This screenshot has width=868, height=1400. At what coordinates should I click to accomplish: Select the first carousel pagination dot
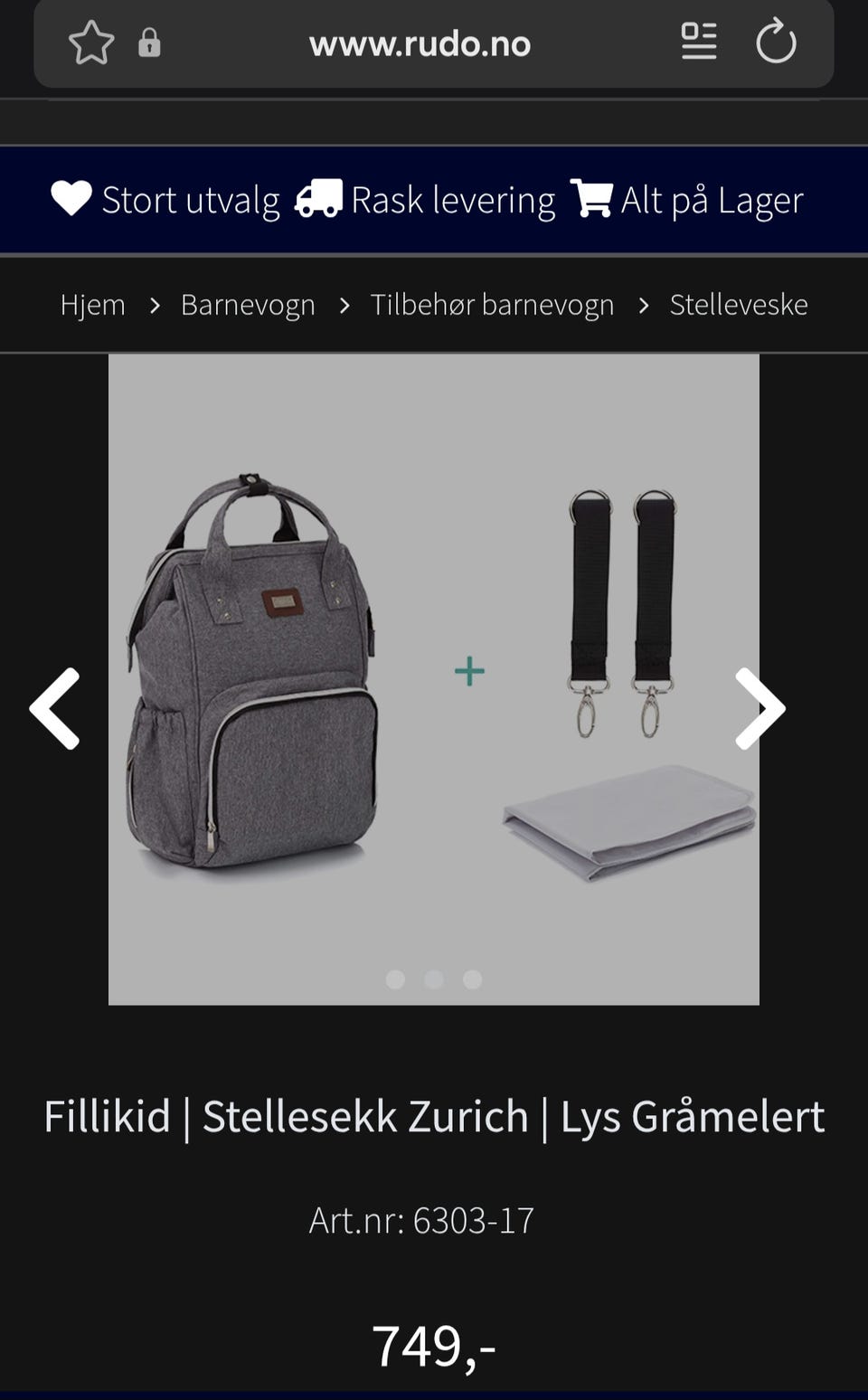(396, 979)
